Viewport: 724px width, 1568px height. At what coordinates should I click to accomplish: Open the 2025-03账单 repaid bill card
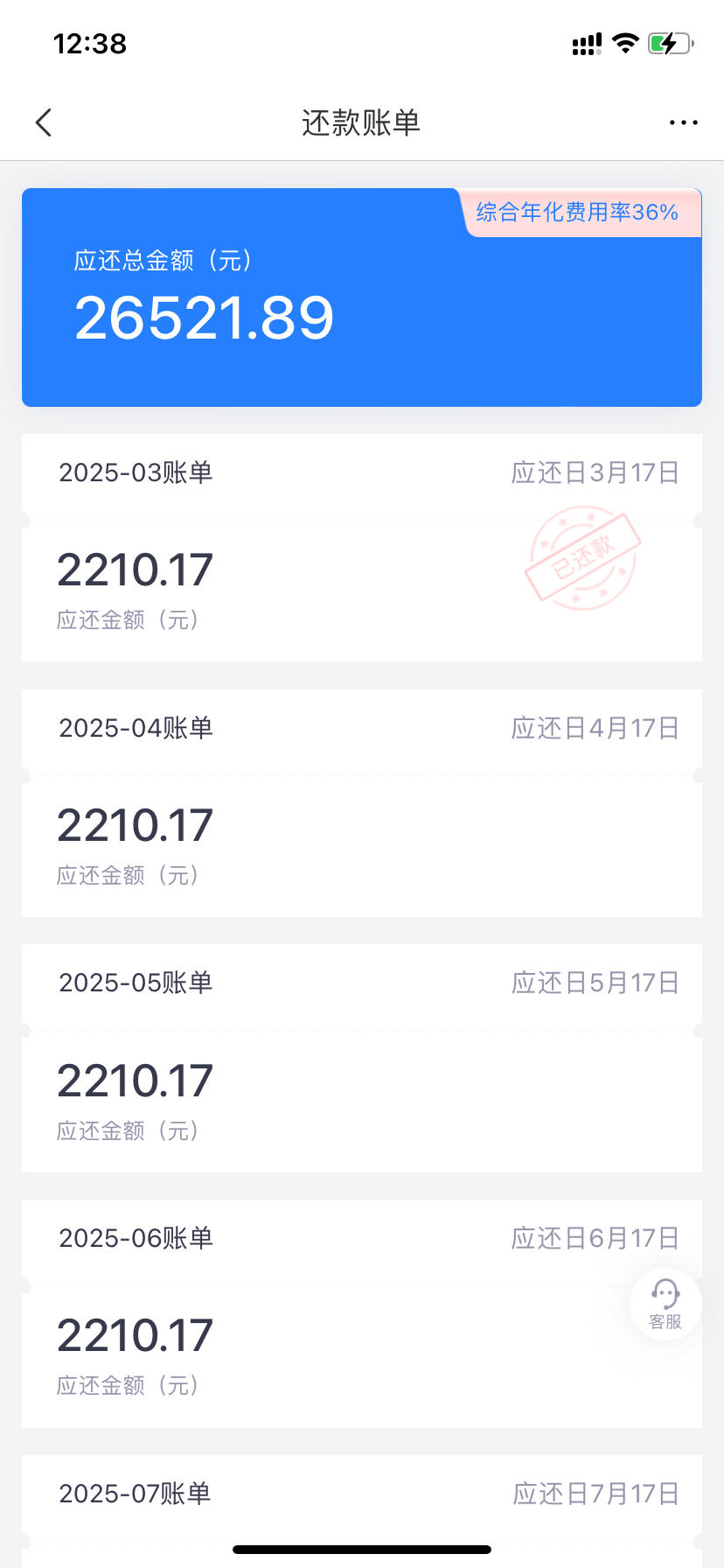pyautogui.click(x=362, y=548)
